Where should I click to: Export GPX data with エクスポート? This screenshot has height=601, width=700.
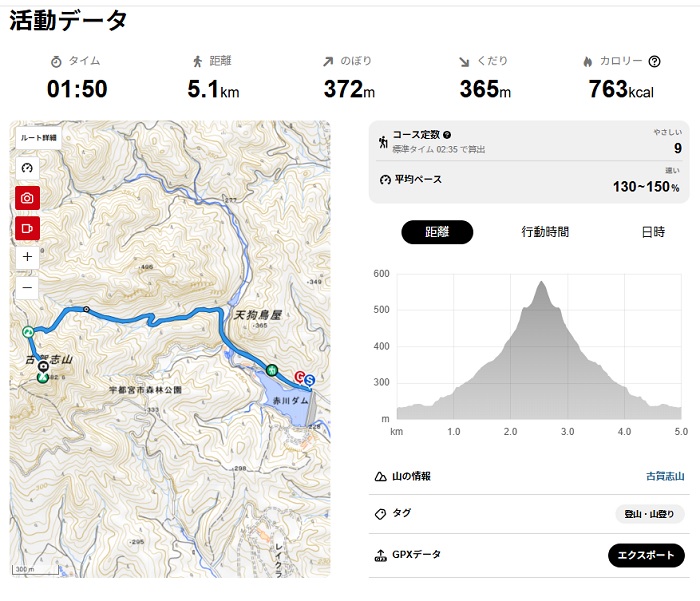click(x=646, y=555)
